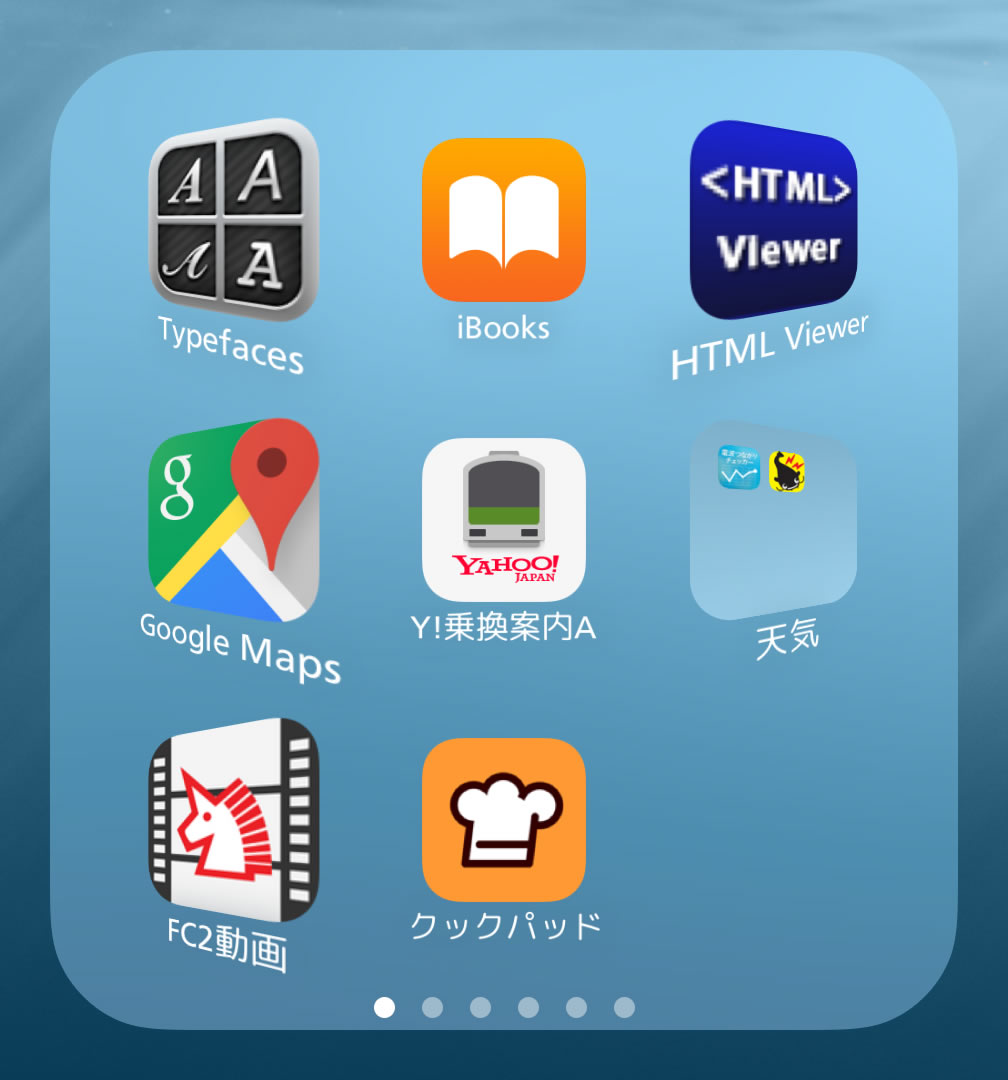Launch iBooks
The image size is (1008, 1080).
pyautogui.click(x=503, y=220)
